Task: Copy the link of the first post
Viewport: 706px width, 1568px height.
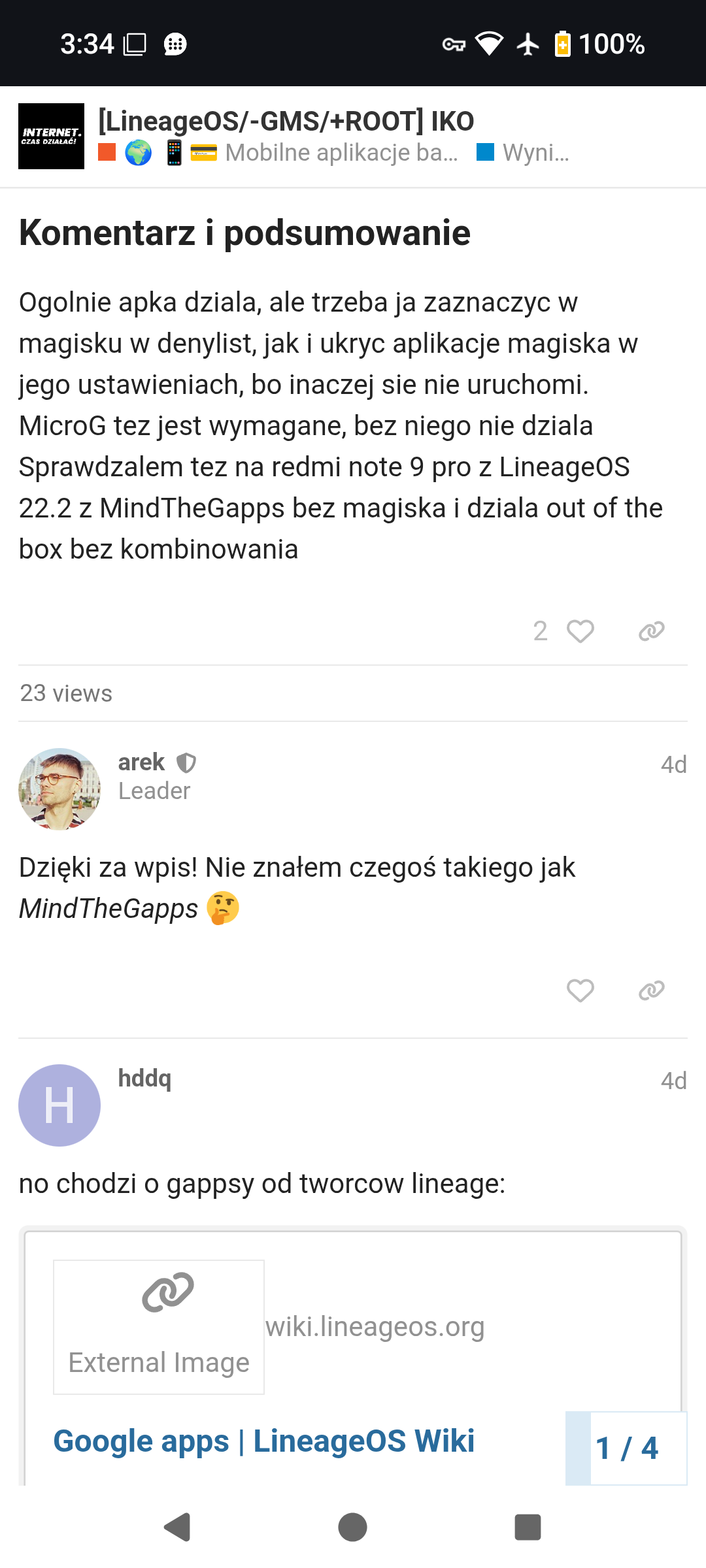Action: point(651,631)
